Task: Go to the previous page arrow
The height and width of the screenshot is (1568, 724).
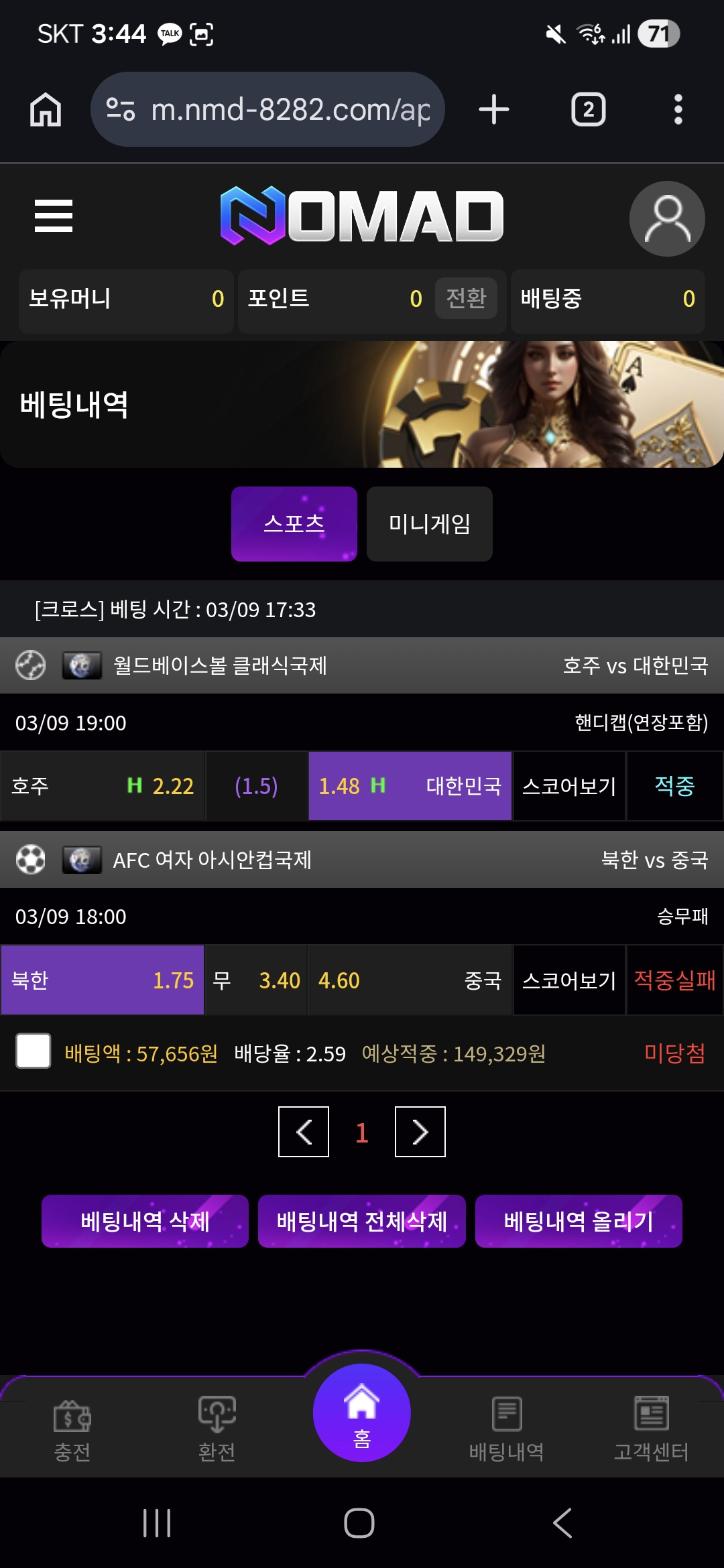Action: (304, 1132)
